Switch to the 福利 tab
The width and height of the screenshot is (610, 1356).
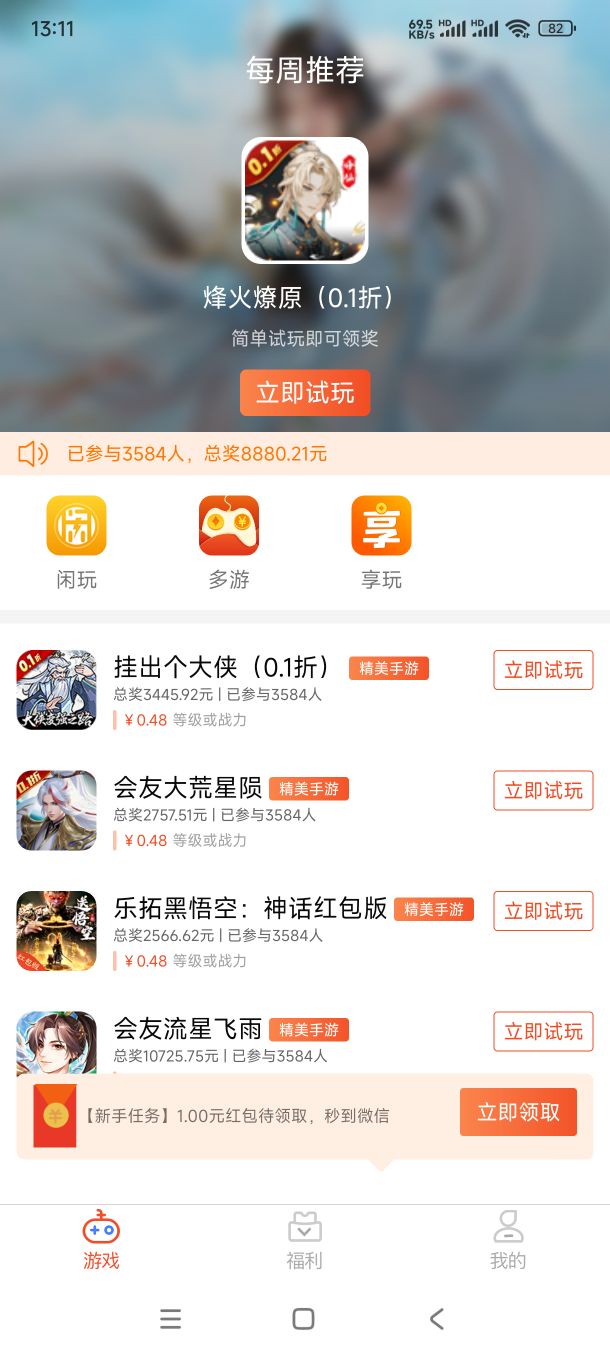[305, 1240]
